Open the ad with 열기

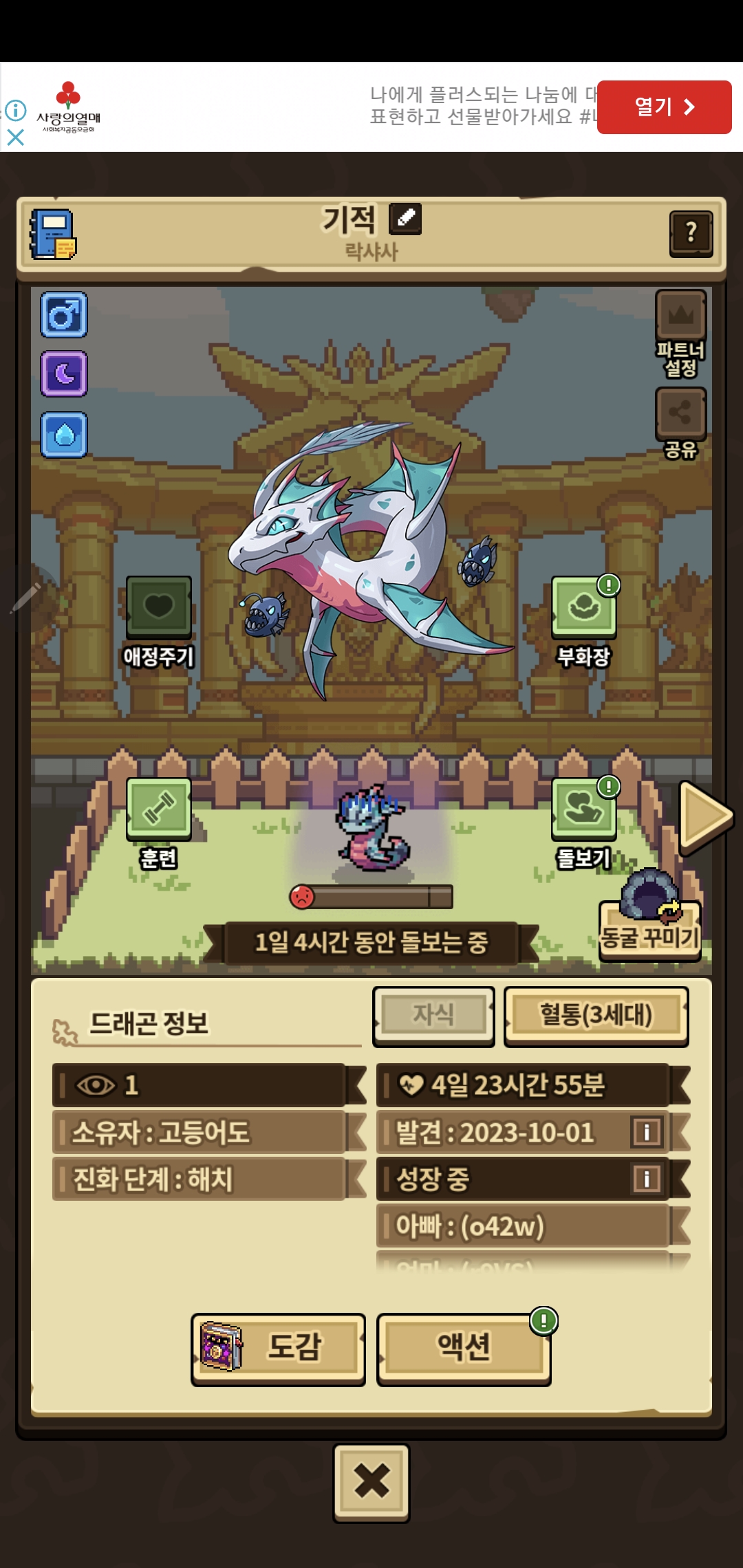tap(664, 107)
